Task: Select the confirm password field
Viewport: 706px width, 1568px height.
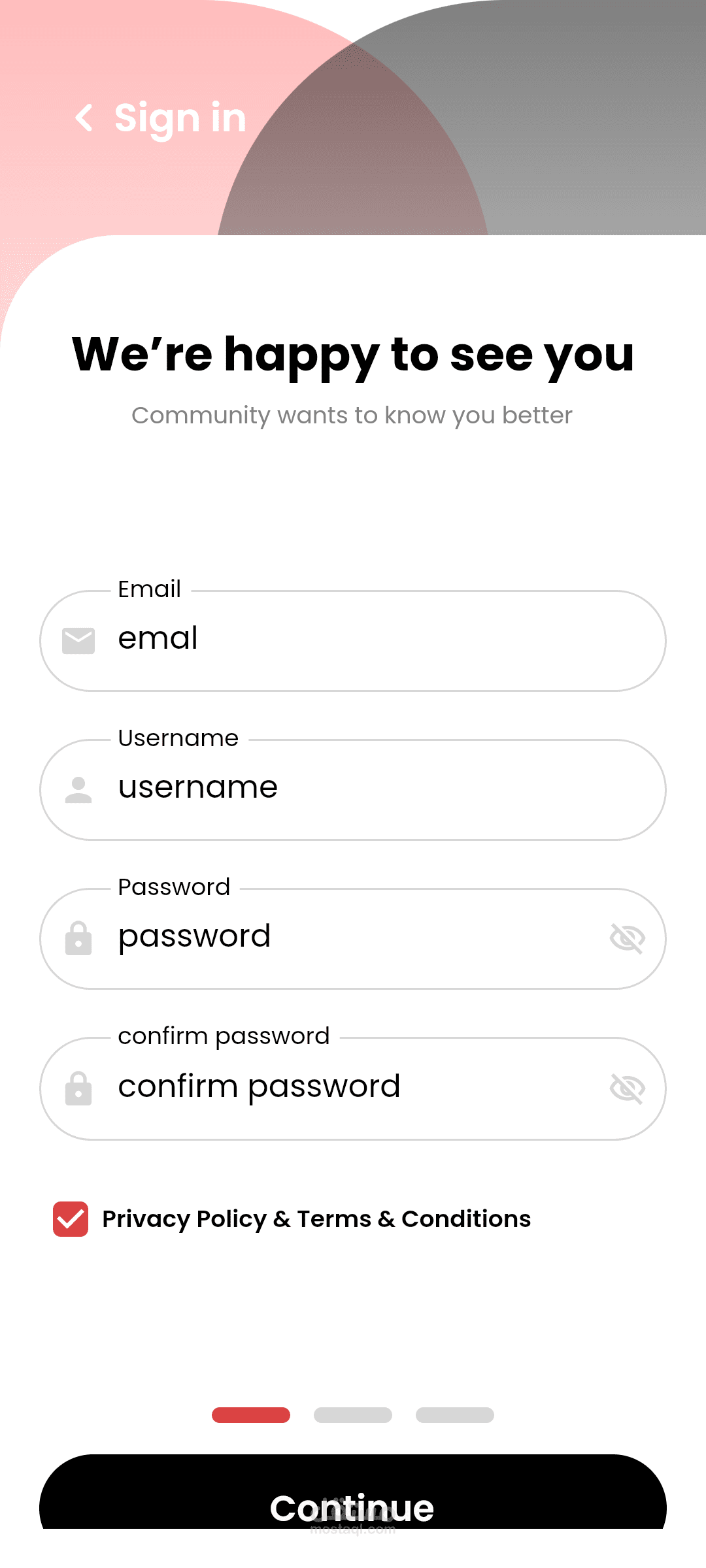Action: [353, 1088]
